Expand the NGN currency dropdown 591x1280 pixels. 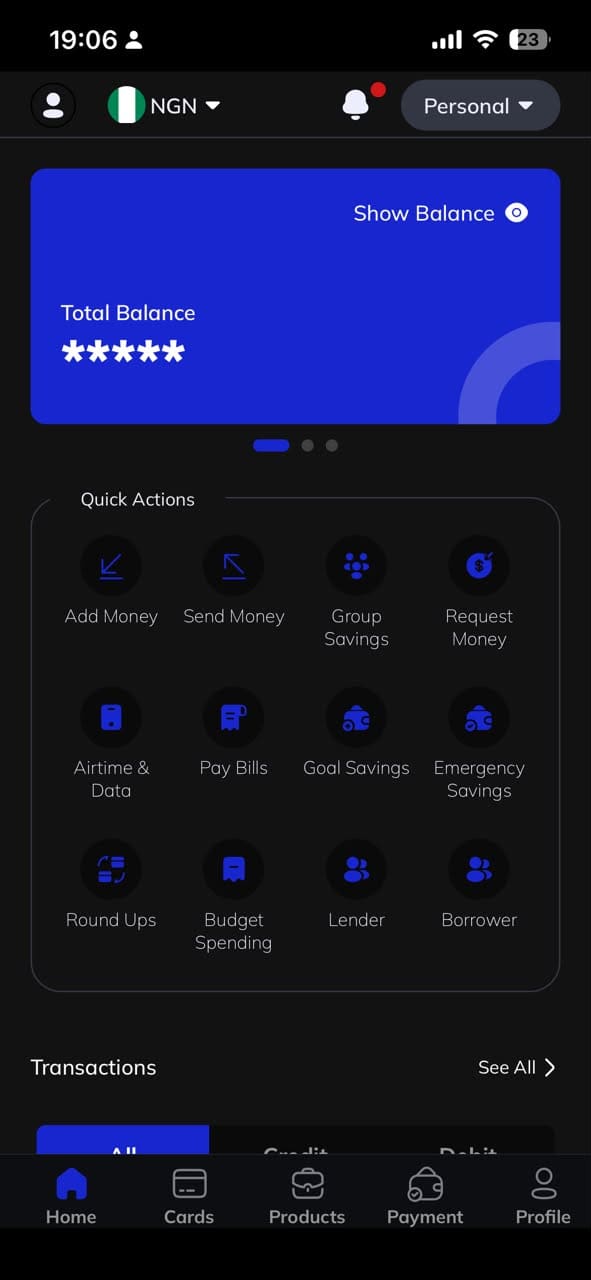tap(164, 105)
